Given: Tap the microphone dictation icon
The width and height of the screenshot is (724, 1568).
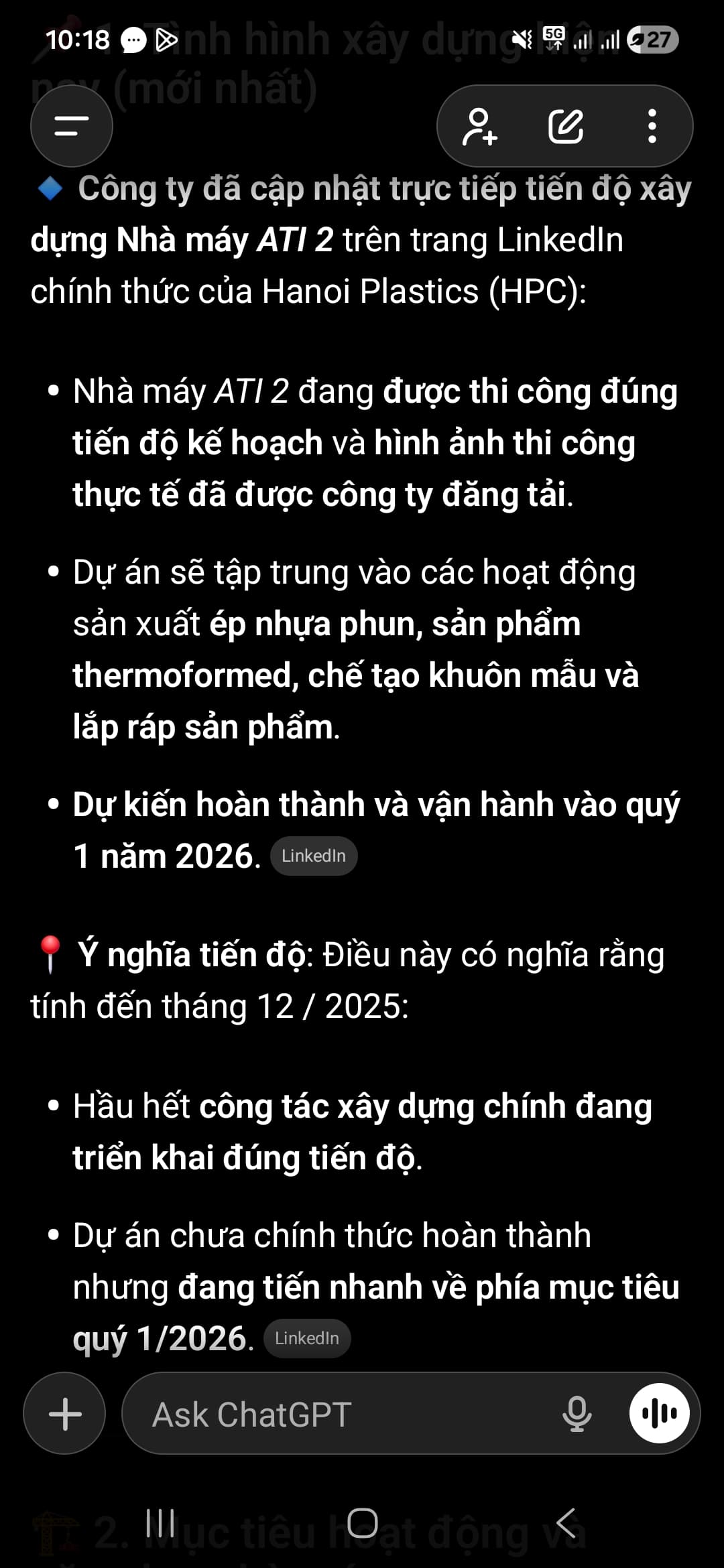Looking at the screenshot, I should 577,1414.
